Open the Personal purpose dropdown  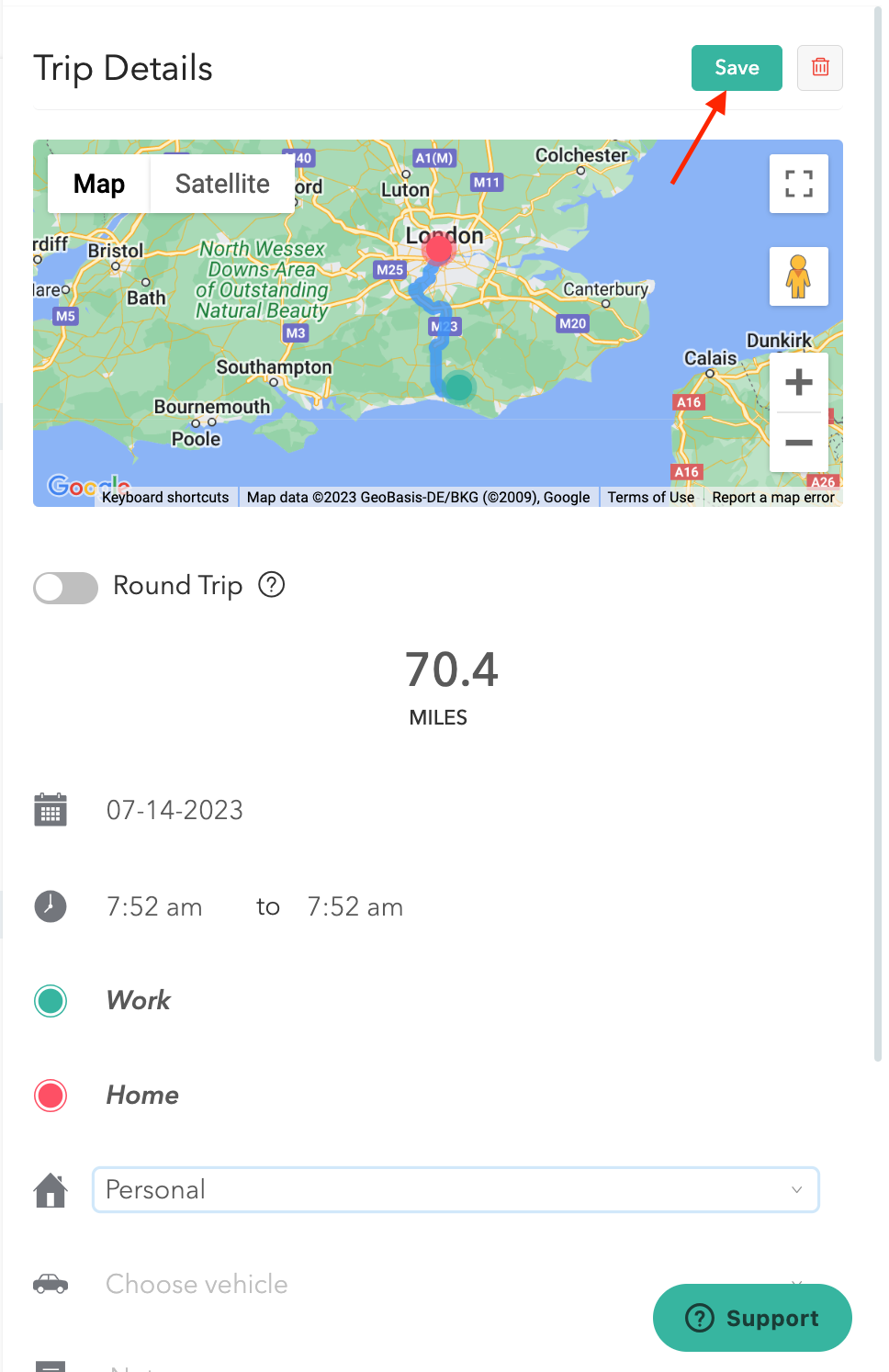[x=455, y=1190]
